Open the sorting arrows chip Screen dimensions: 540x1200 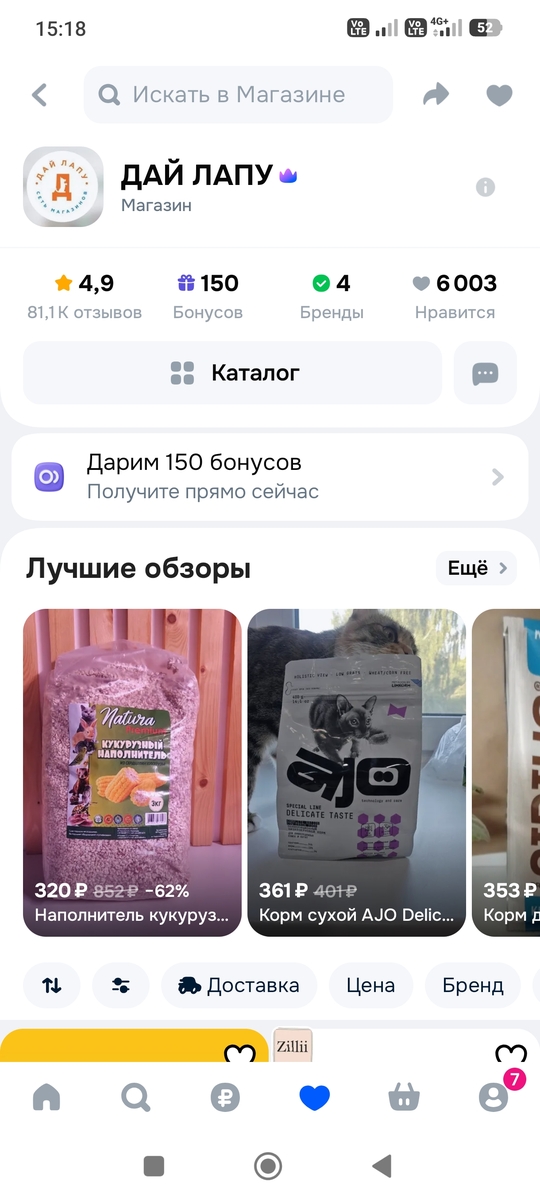point(52,985)
